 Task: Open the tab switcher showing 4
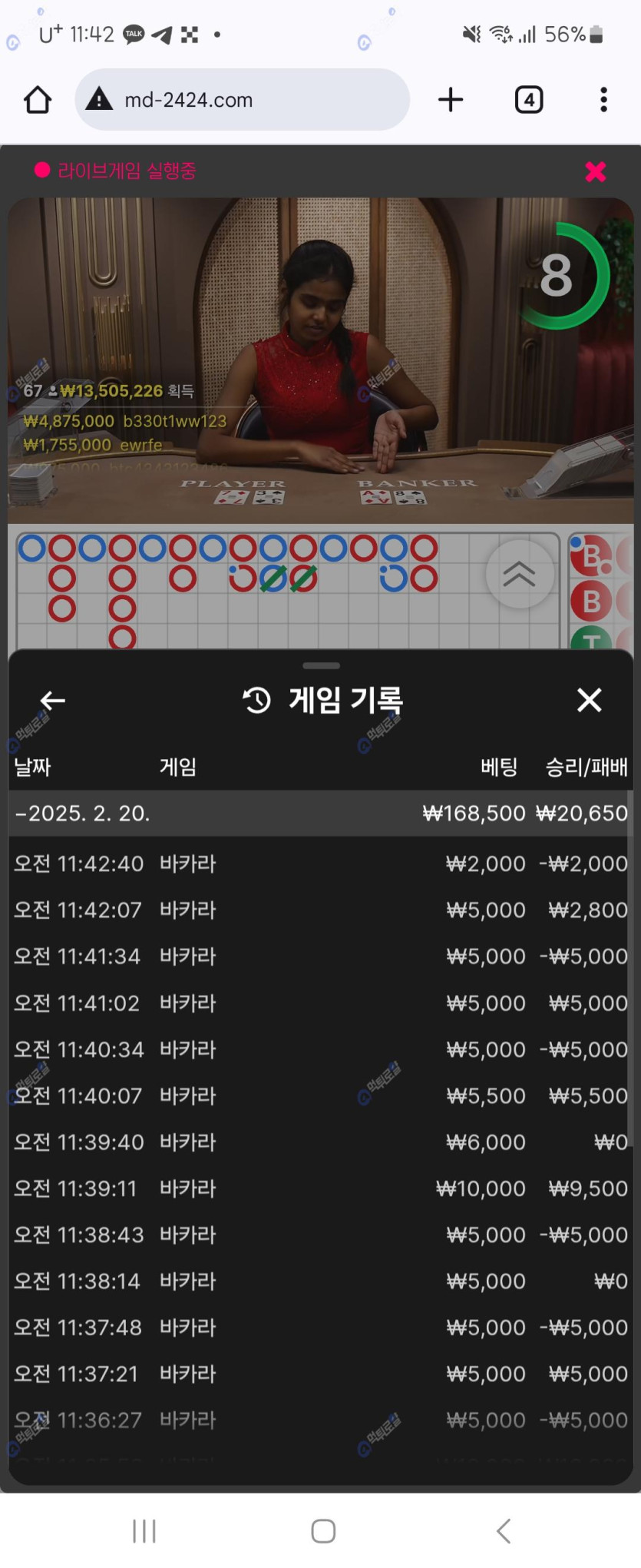(x=528, y=100)
